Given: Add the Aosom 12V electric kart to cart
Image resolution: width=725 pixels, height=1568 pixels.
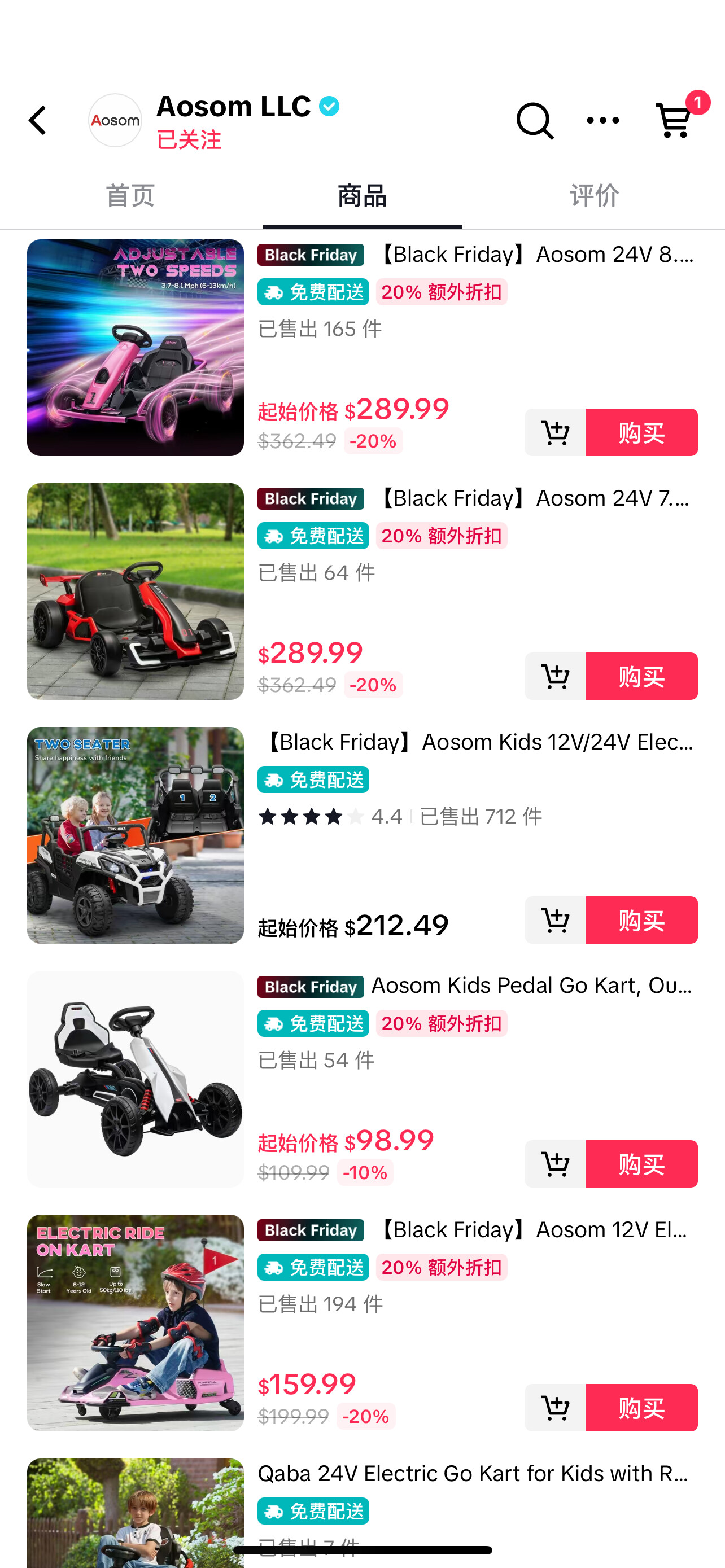Looking at the screenshot, I should (555, 1407).
